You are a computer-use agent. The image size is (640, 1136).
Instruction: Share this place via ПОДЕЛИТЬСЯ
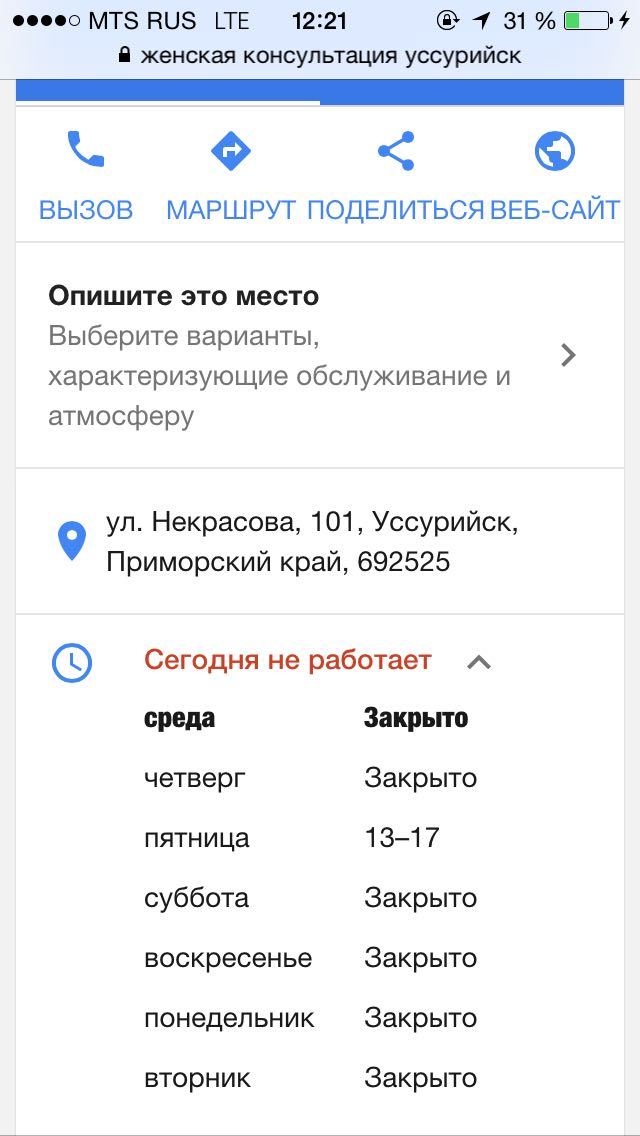[x=396, y=175]
